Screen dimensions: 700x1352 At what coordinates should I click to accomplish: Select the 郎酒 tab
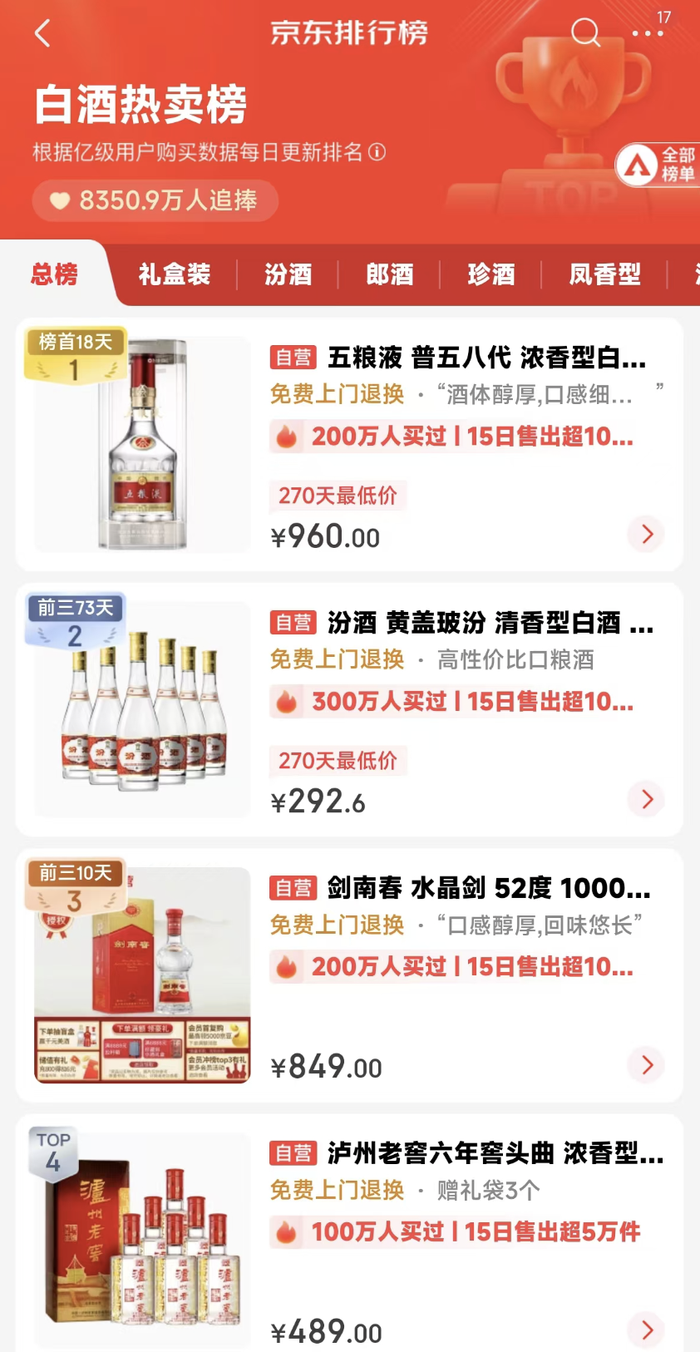click(x=389, y=275)
